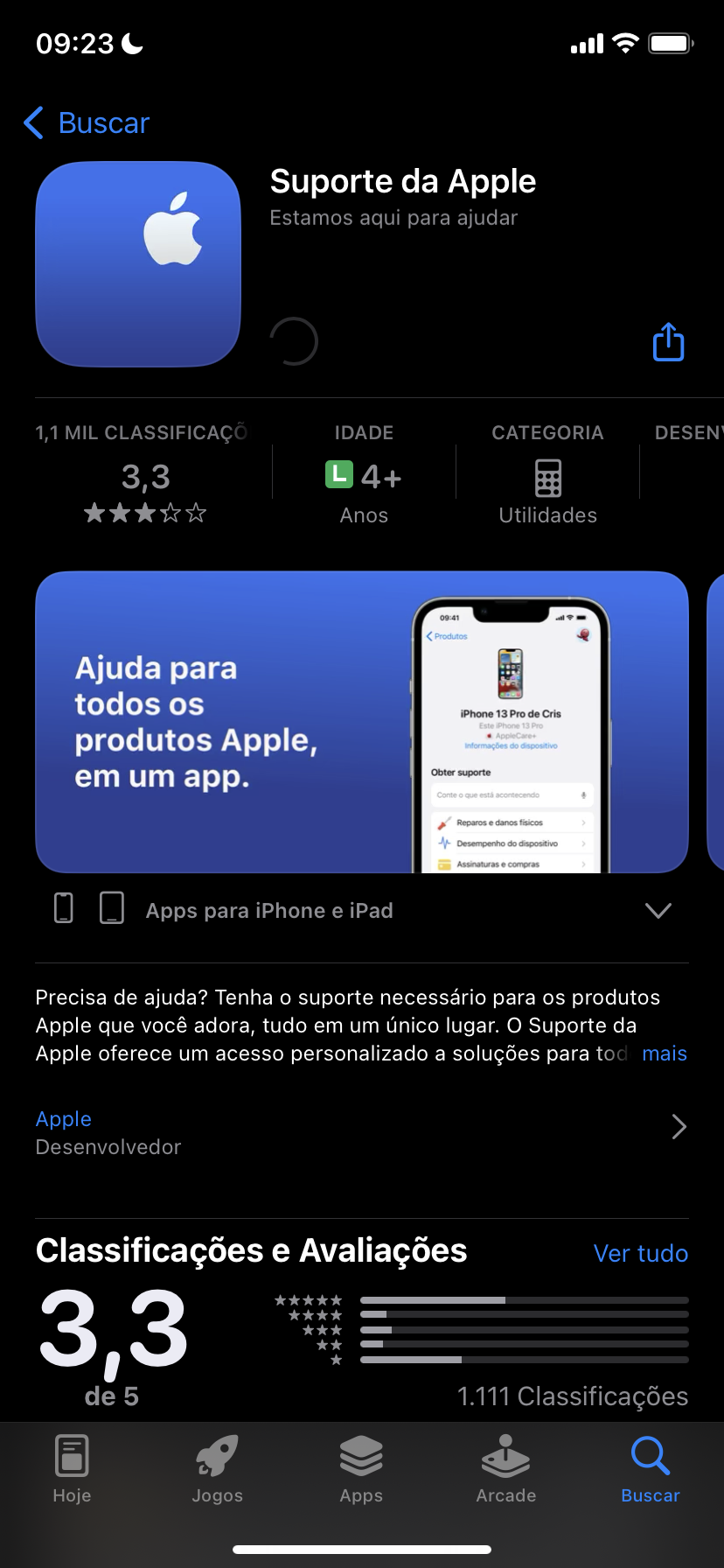Switch to the Jogos tab

coord(217,1470)
